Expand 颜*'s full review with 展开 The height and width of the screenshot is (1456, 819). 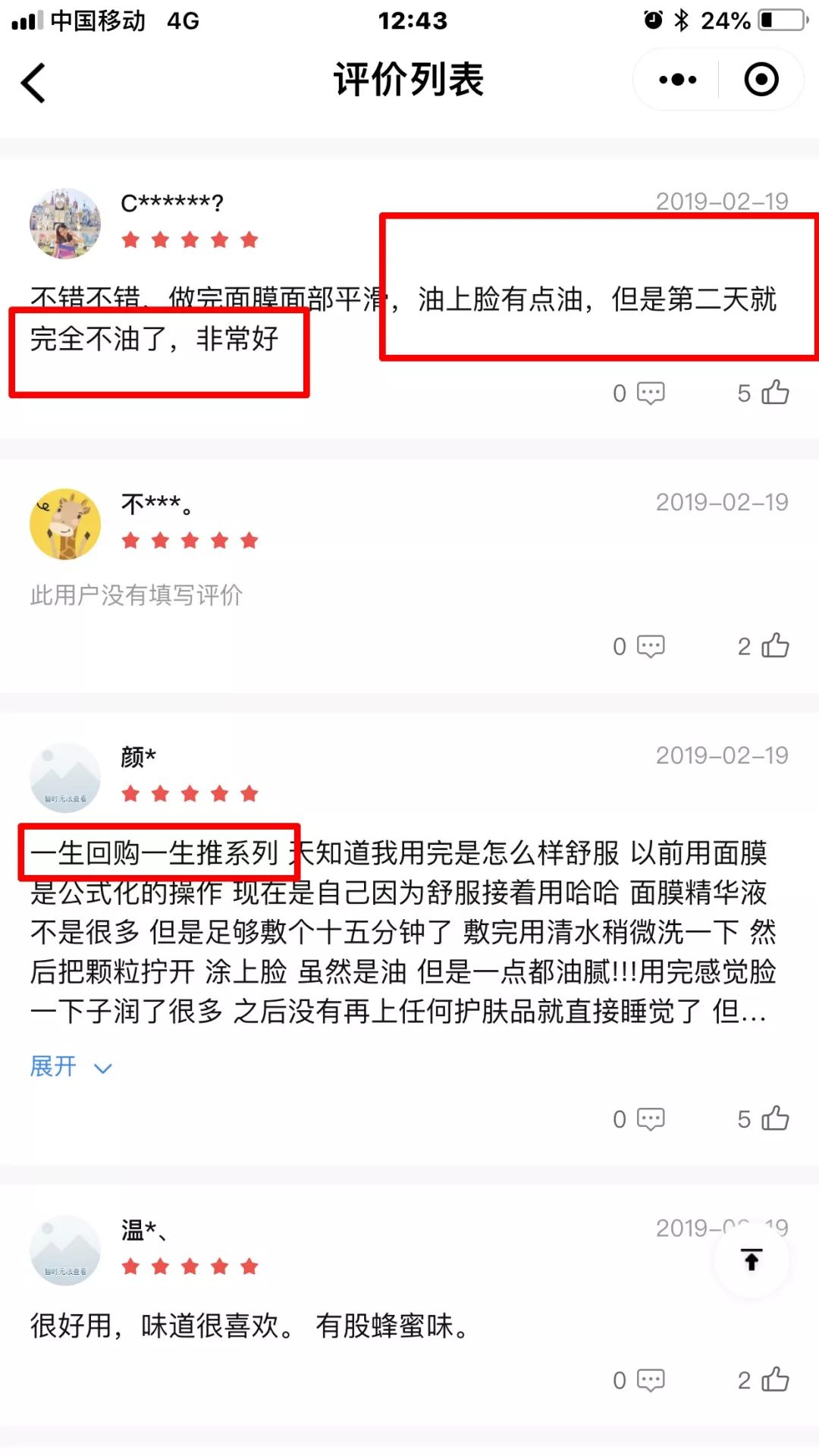[x=71, y=1067]
